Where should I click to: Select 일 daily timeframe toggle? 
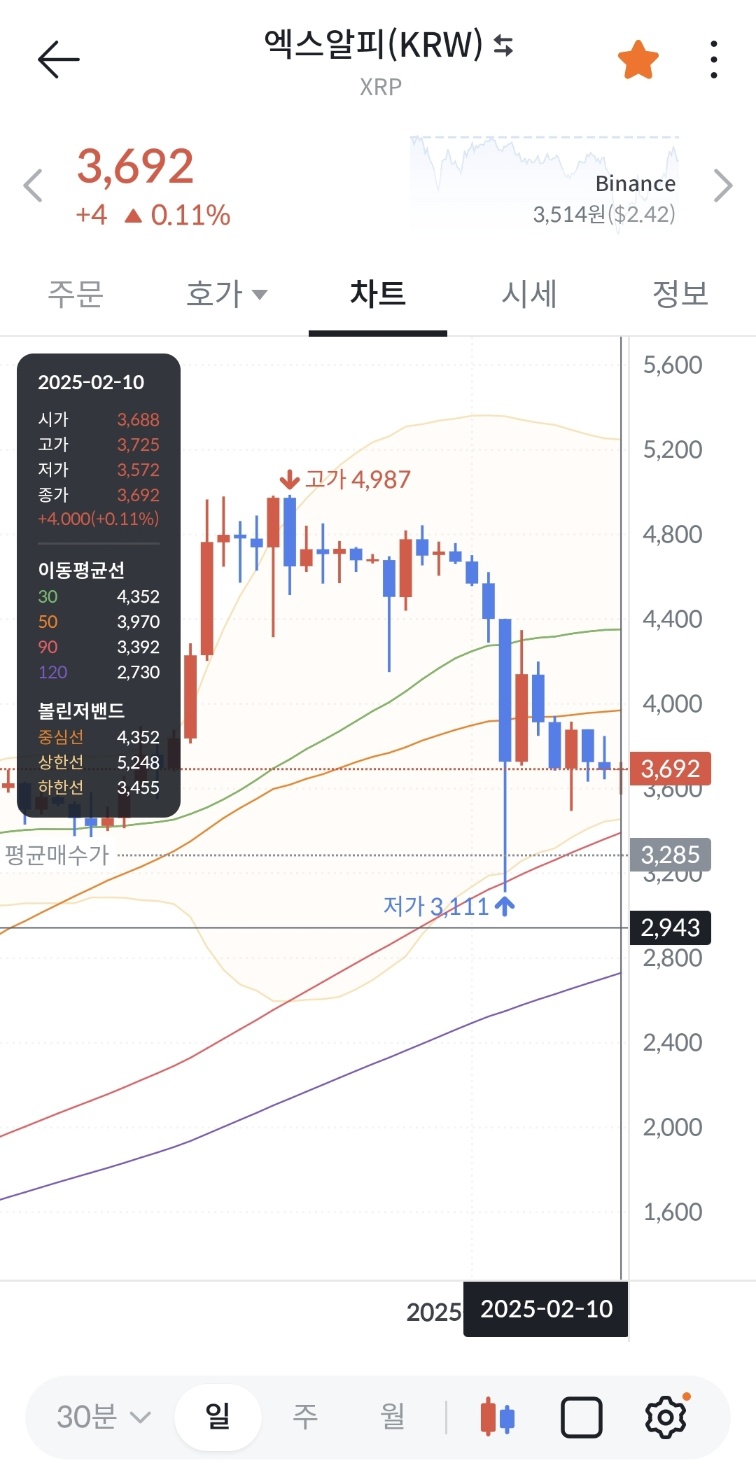coord(218,1417)
